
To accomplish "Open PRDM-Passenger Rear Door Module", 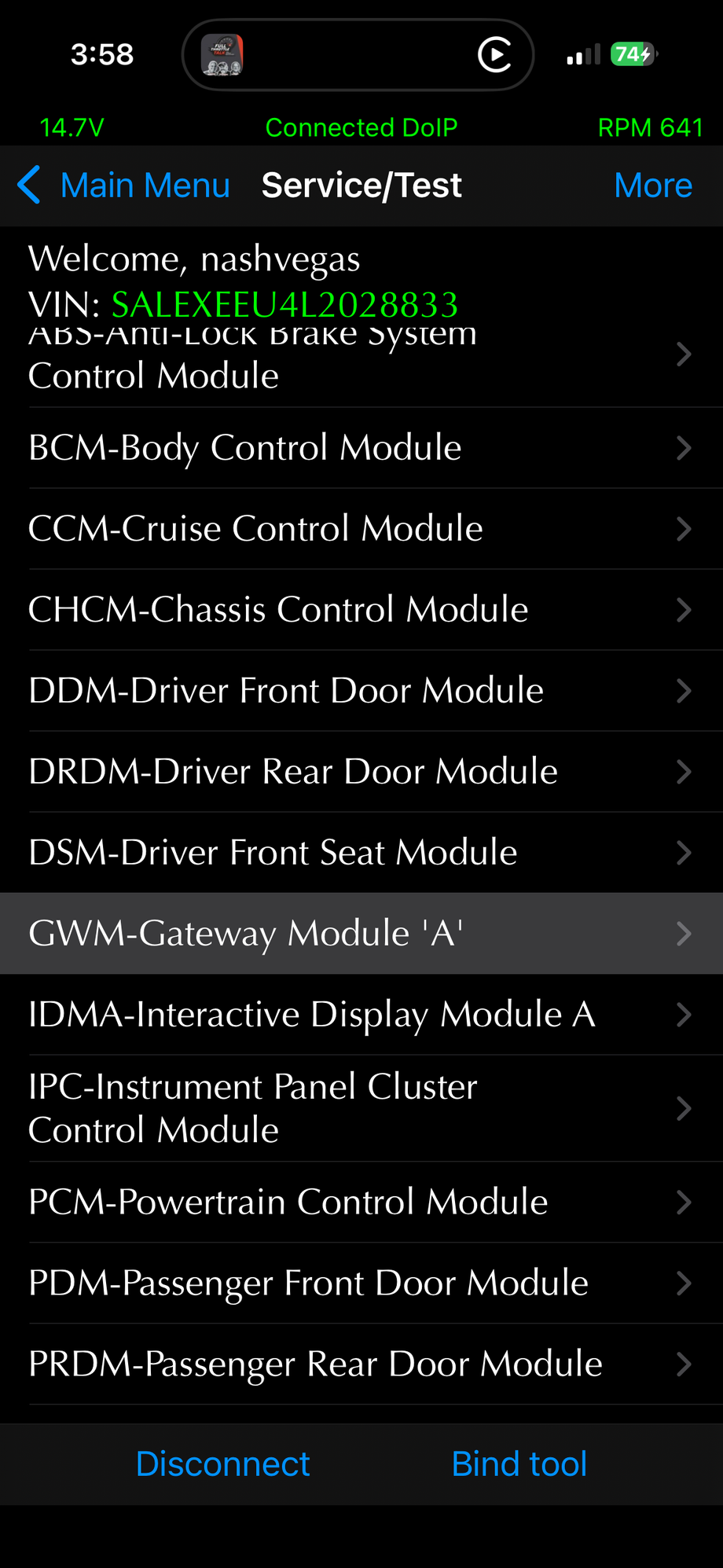I will tap(361, 1364).
